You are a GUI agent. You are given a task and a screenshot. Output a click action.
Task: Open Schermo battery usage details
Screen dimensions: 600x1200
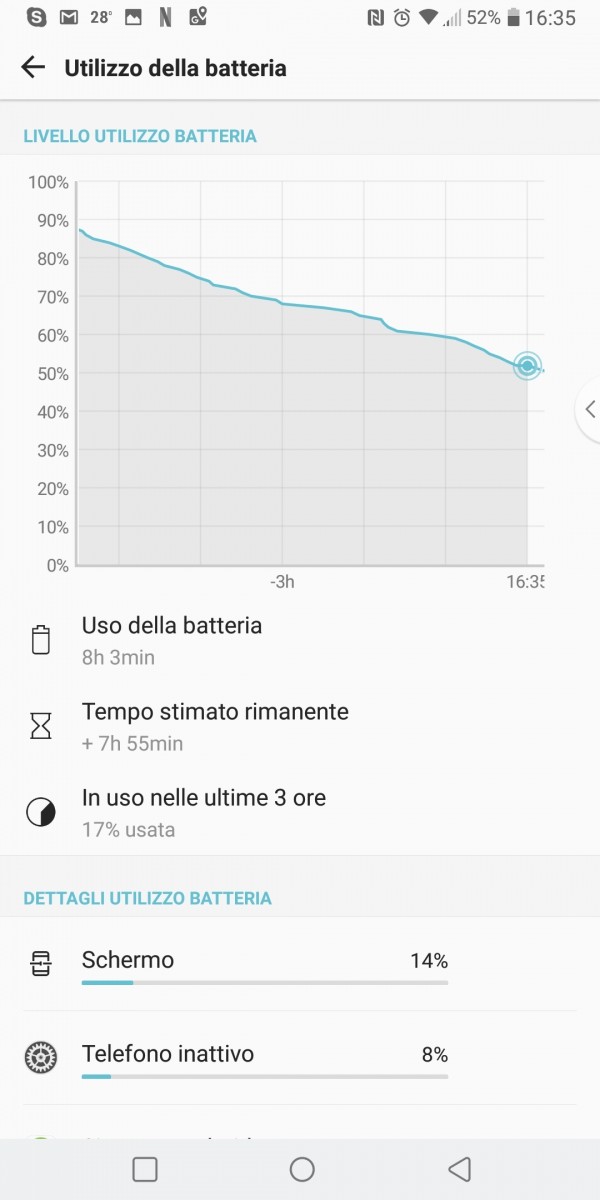tap(300, 964)
